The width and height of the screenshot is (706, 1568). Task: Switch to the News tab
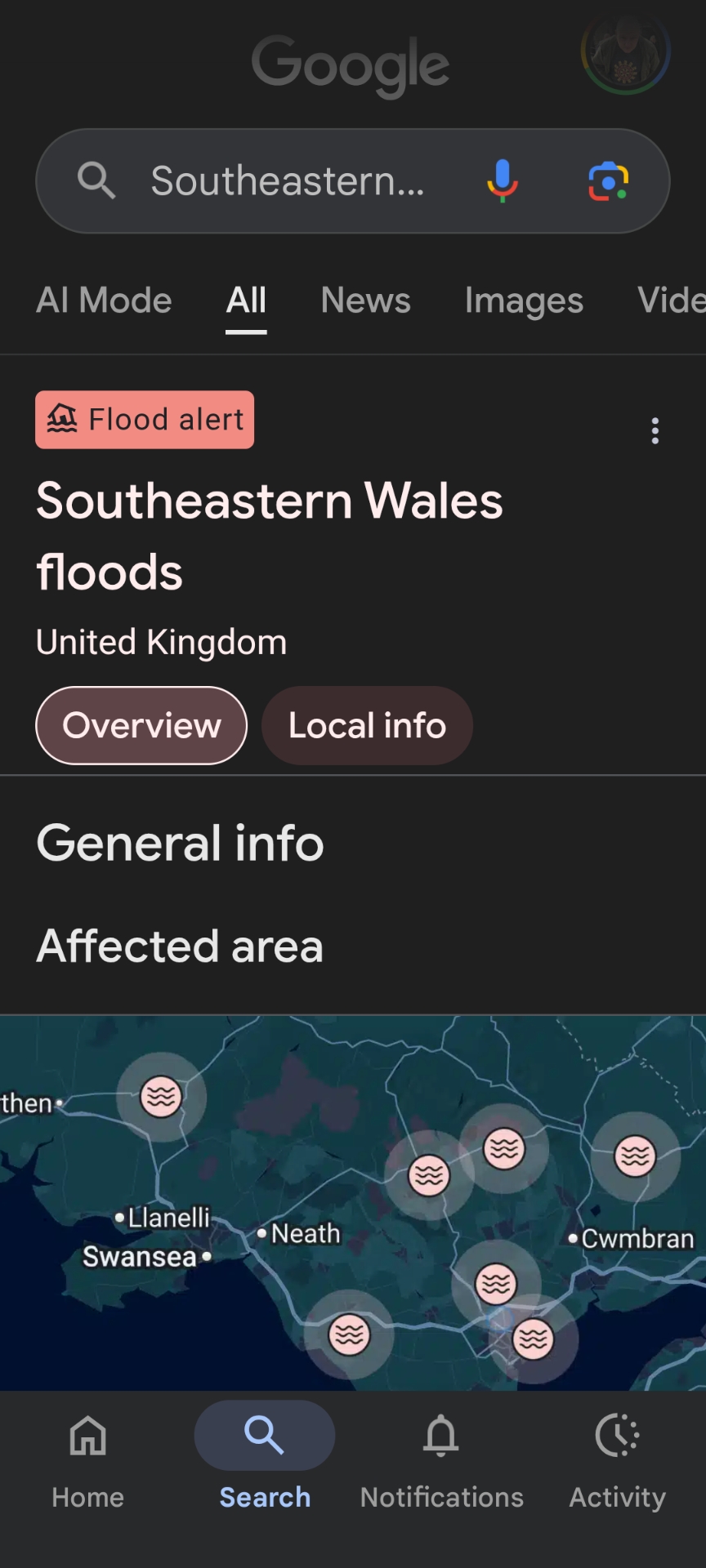tap(365, 301)
